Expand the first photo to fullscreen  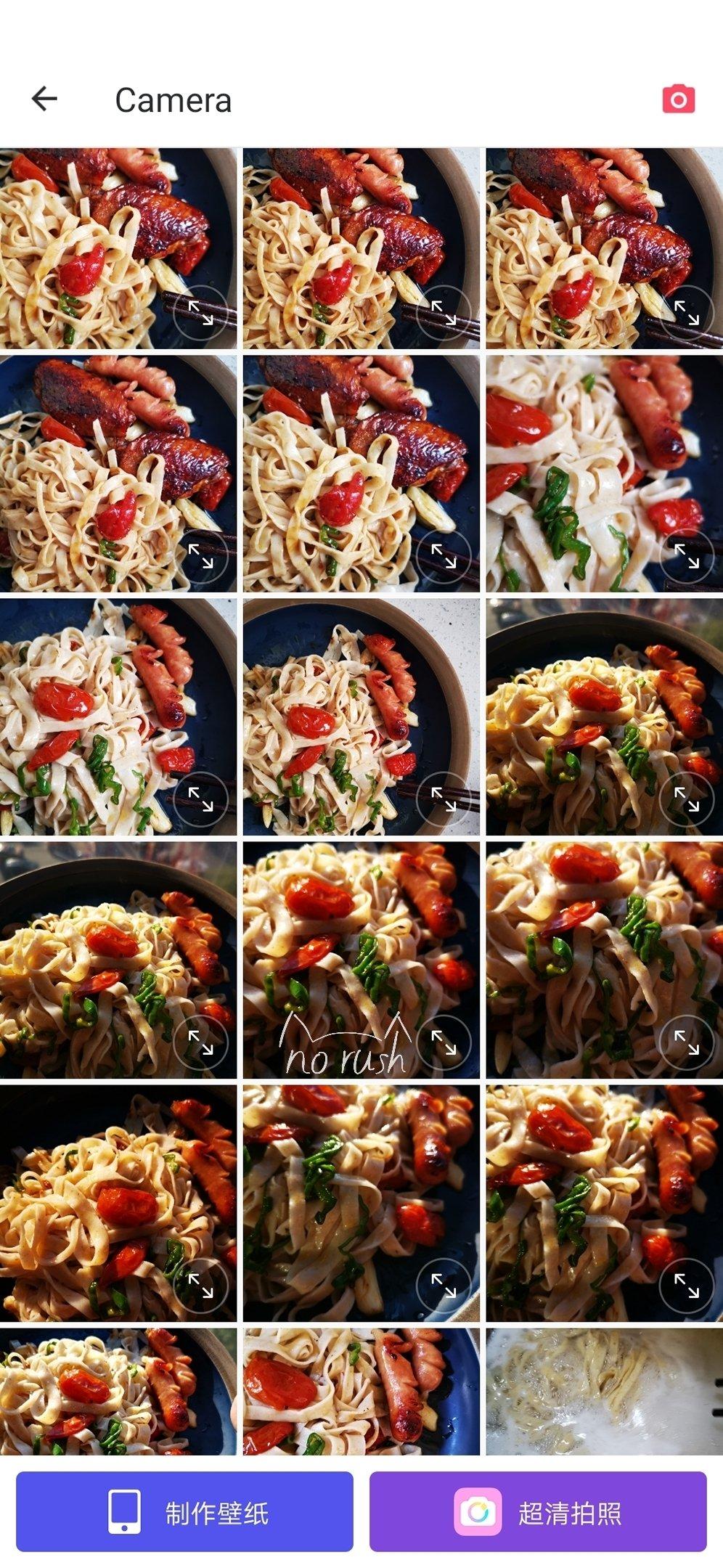200,312
